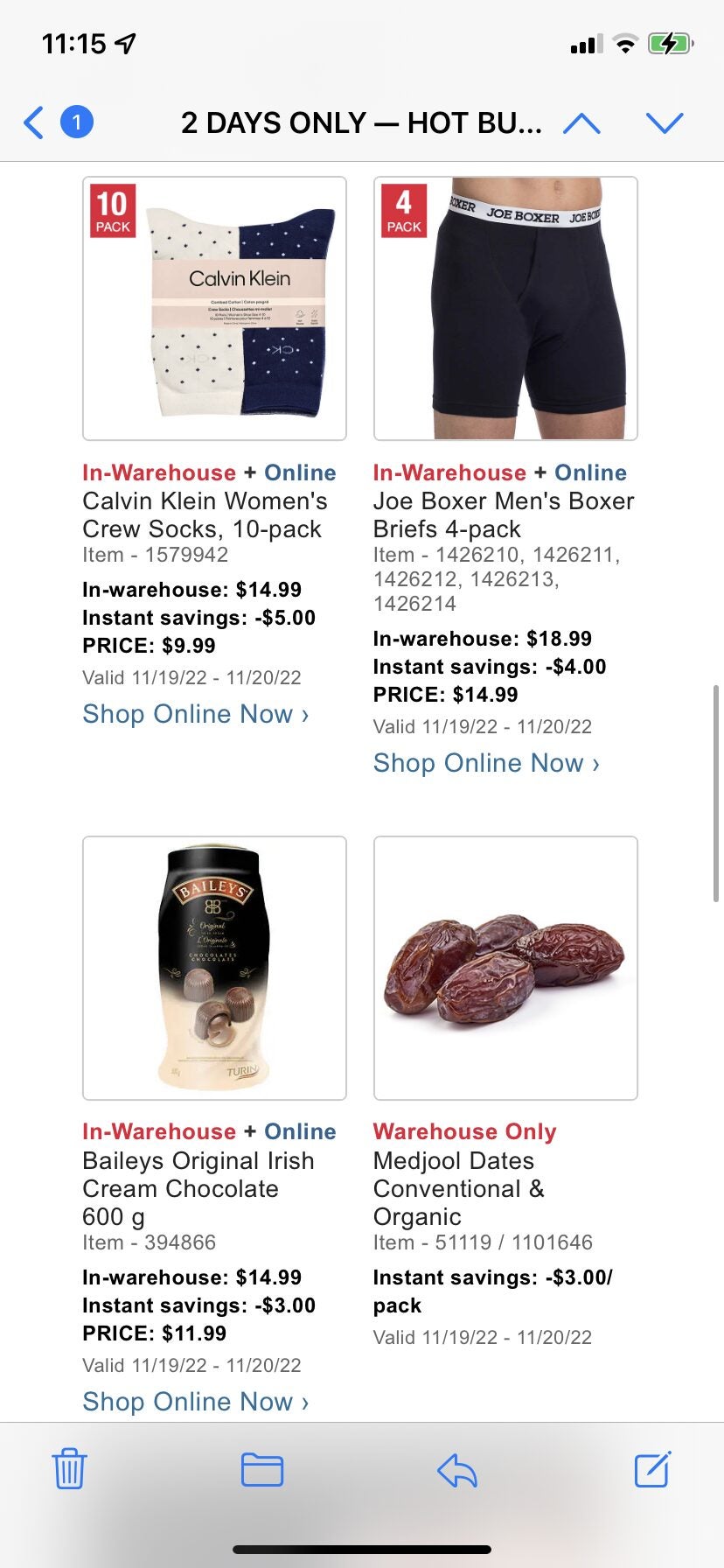Shop Online Now for Joe Boxer briefs

point(485,762)
